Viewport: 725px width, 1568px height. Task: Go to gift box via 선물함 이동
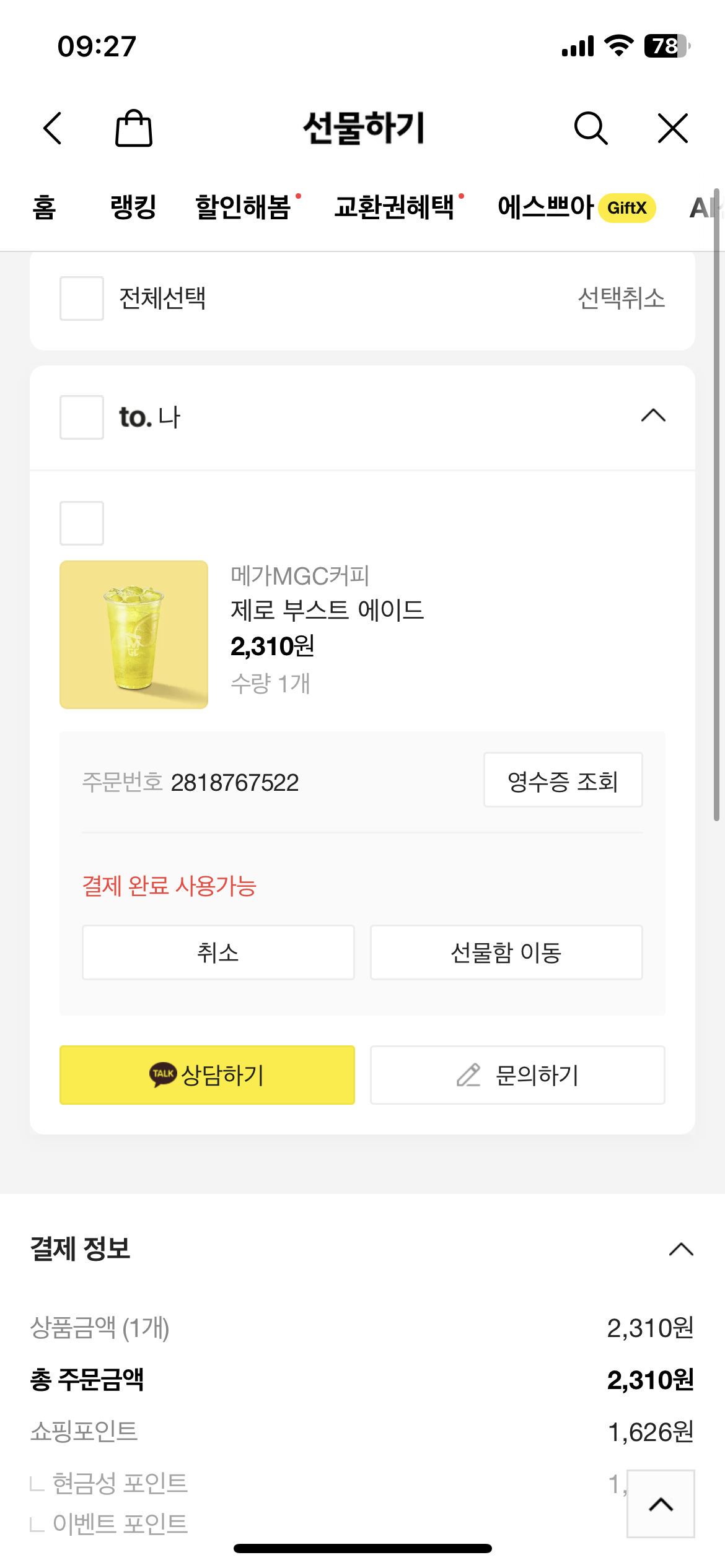[x=506, y=952]
